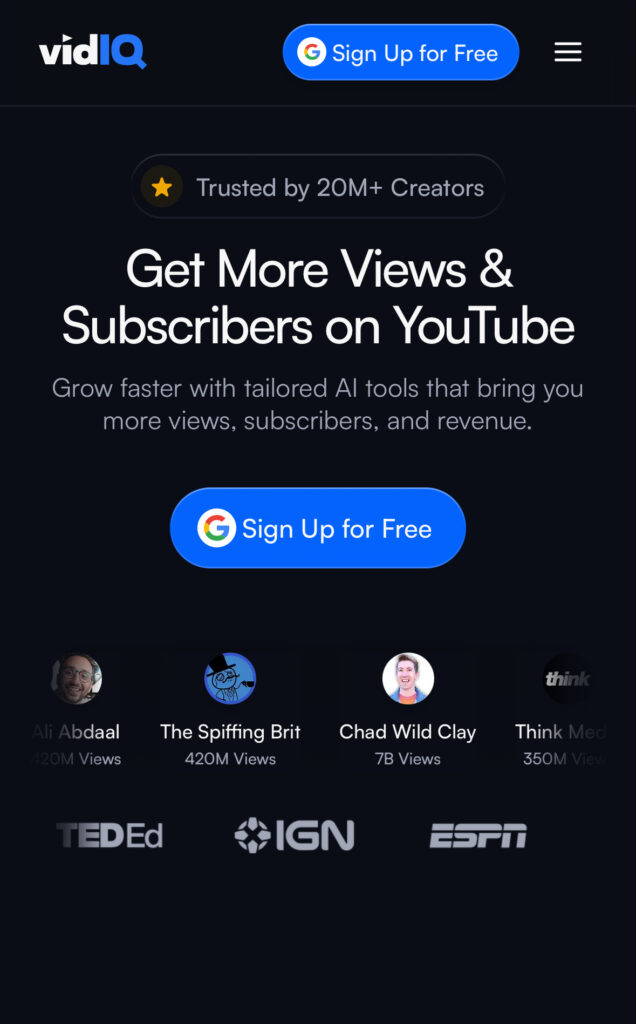Go to vidIQ home via logo

(93, 51)
